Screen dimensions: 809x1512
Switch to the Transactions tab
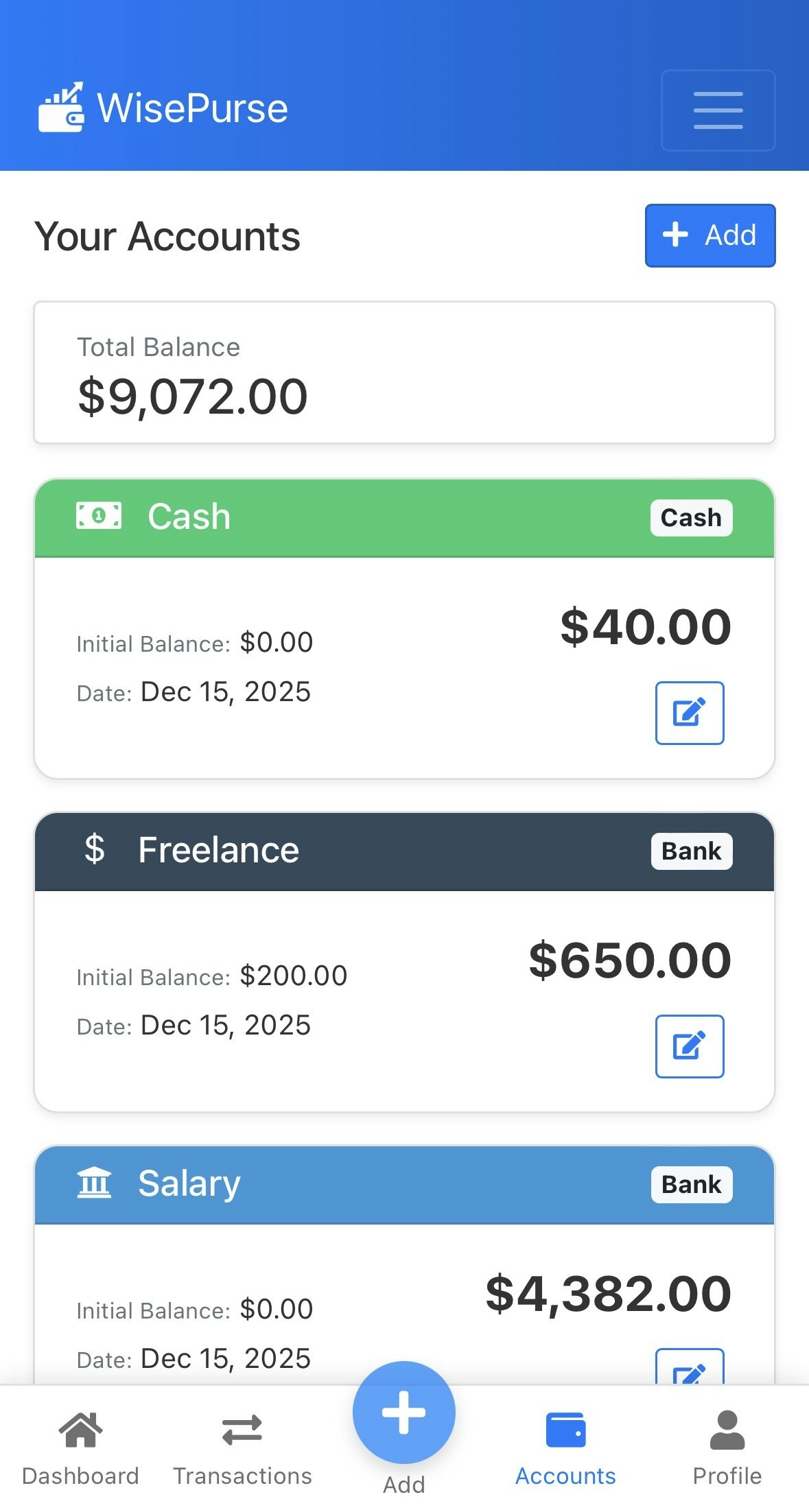[x=242, y=1448]
